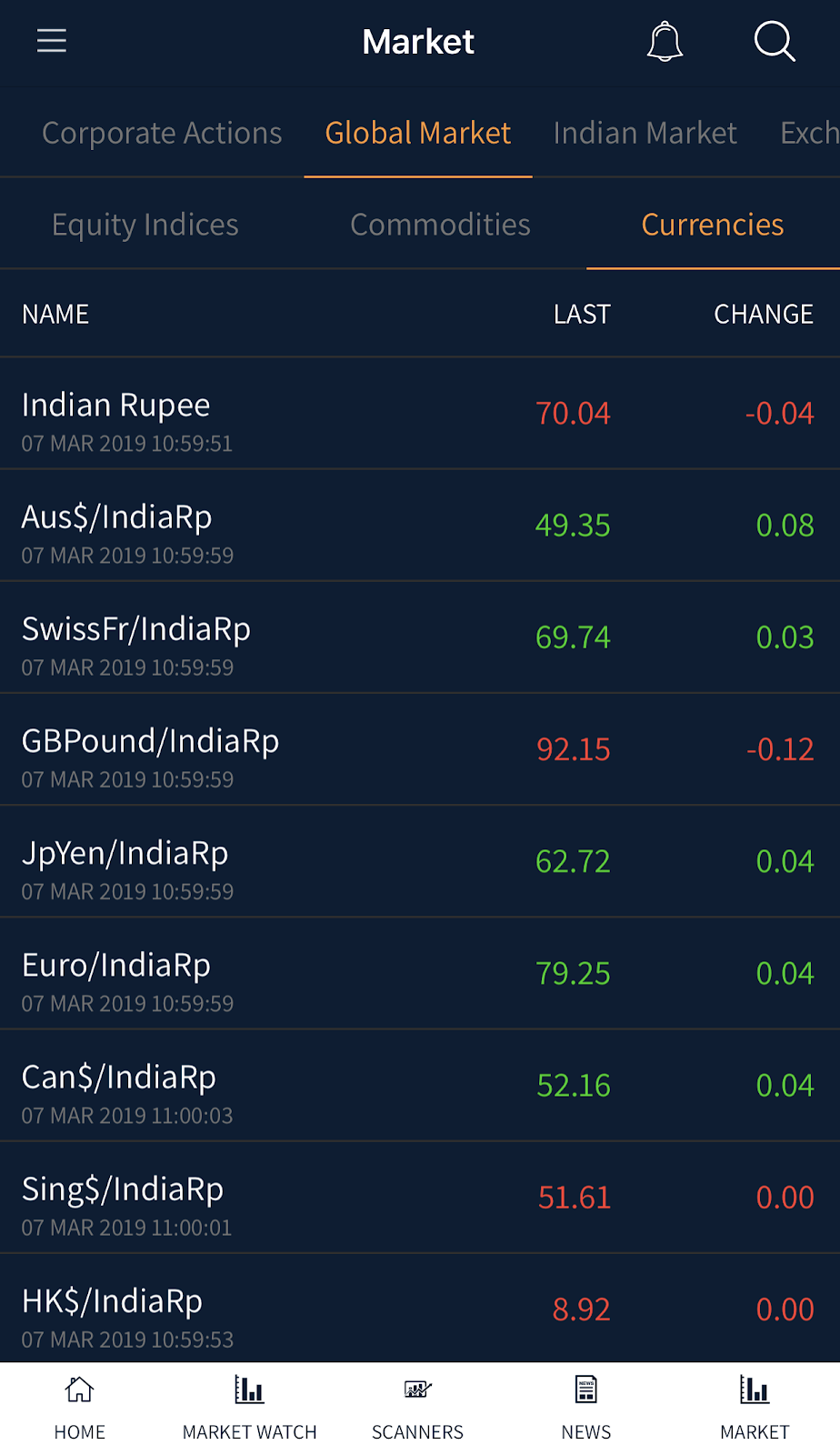This screenshot has height=1455, width=840.
Task: Open Euro/IndiaRp currency details
Action: (x=418, y=973)
